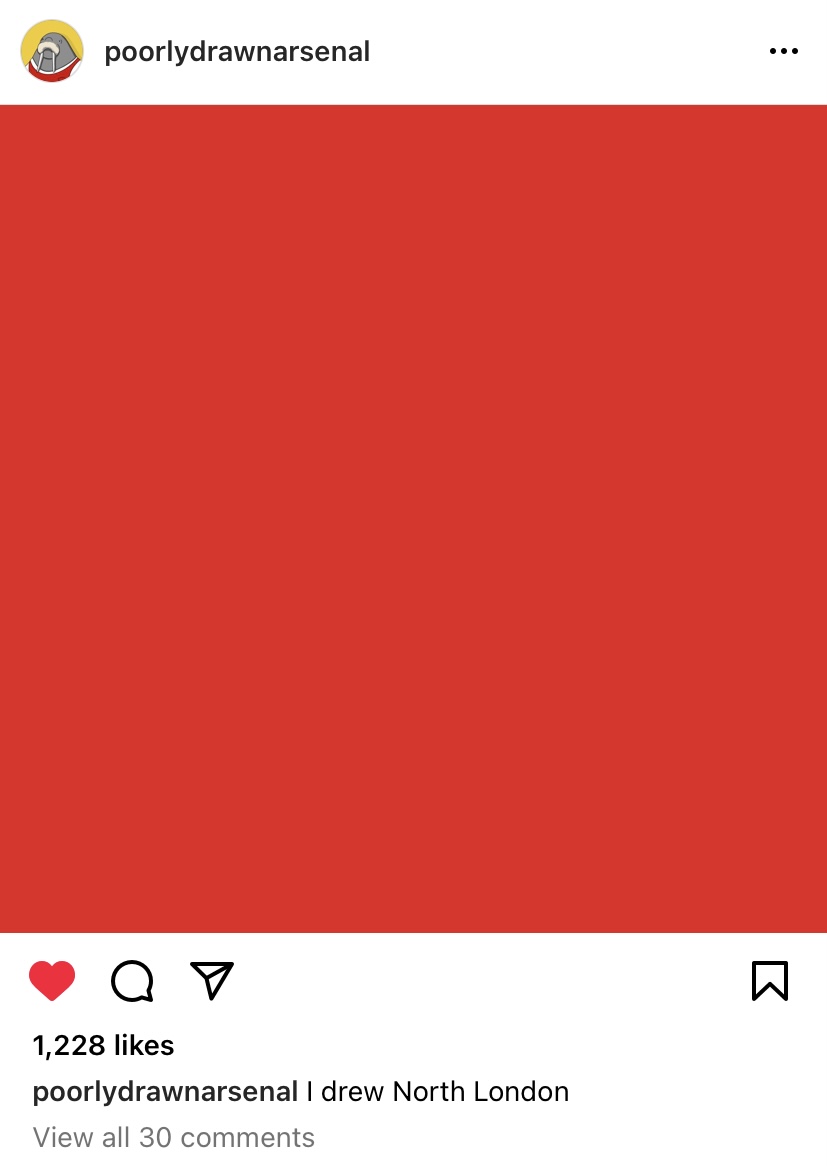Share the post with the paper plane icon
827x1166 pixels.
[x=211, y=980]
